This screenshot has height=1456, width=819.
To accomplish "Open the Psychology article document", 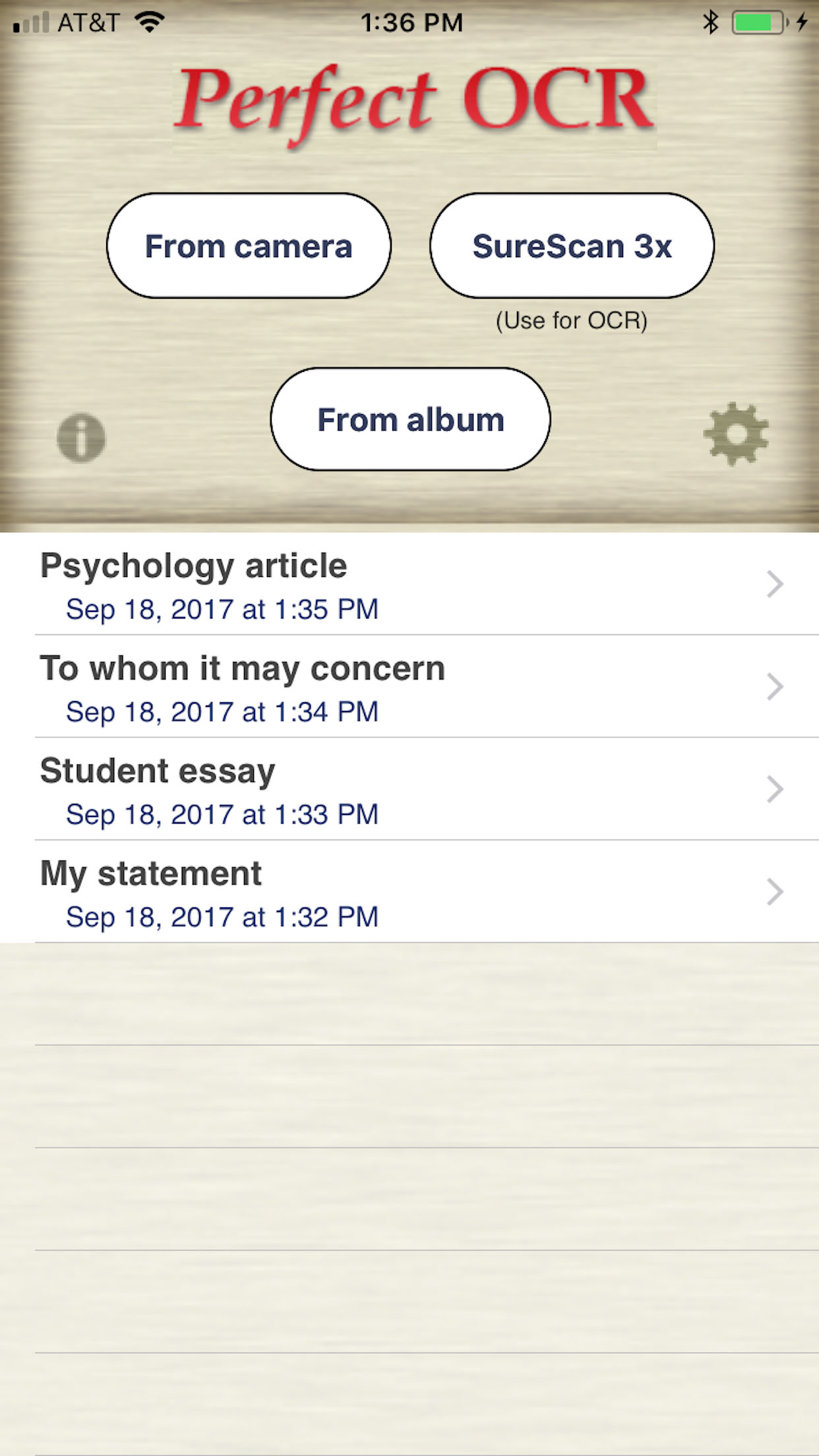I will [409, 584].
